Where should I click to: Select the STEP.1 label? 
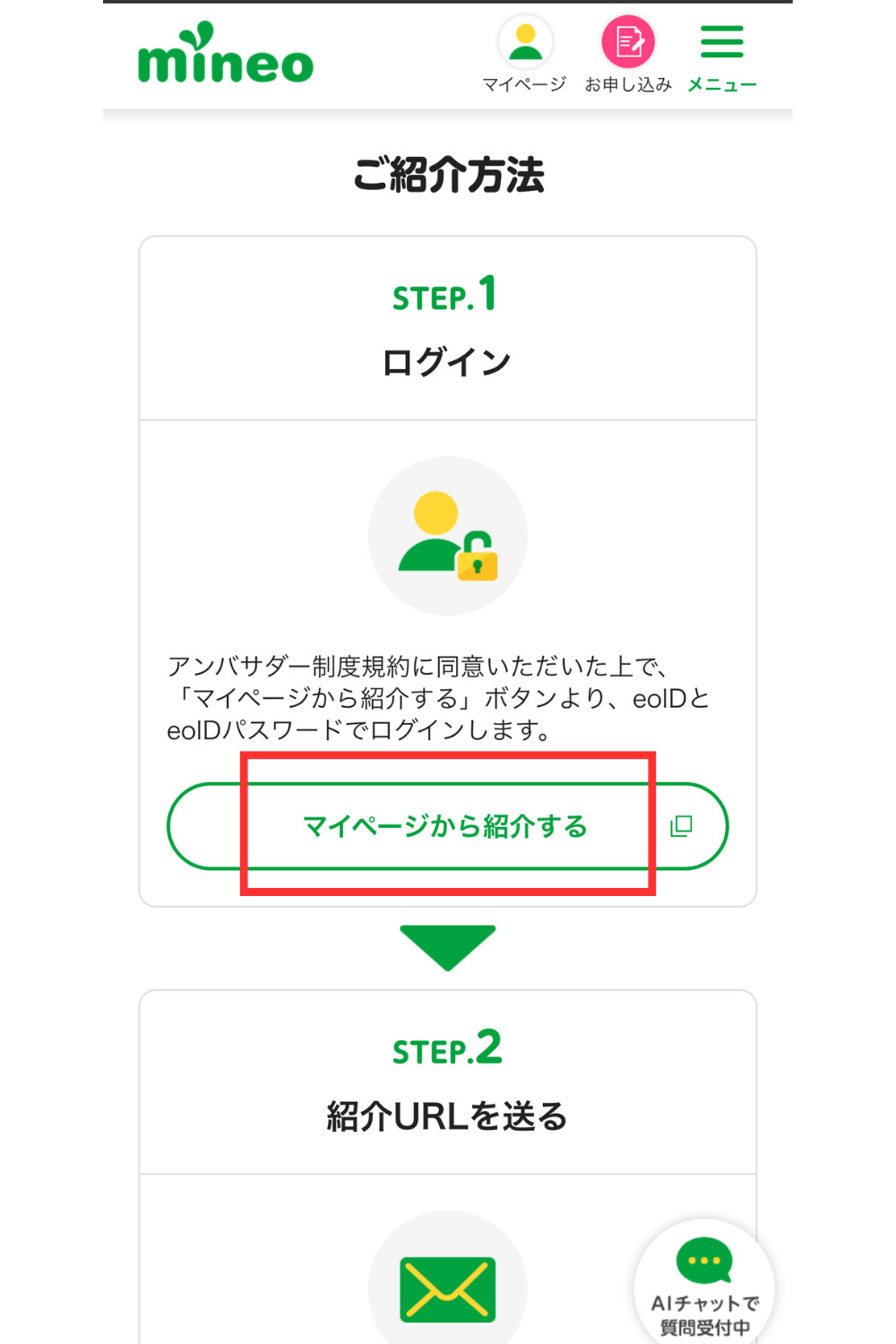click(x=445, y=296)
